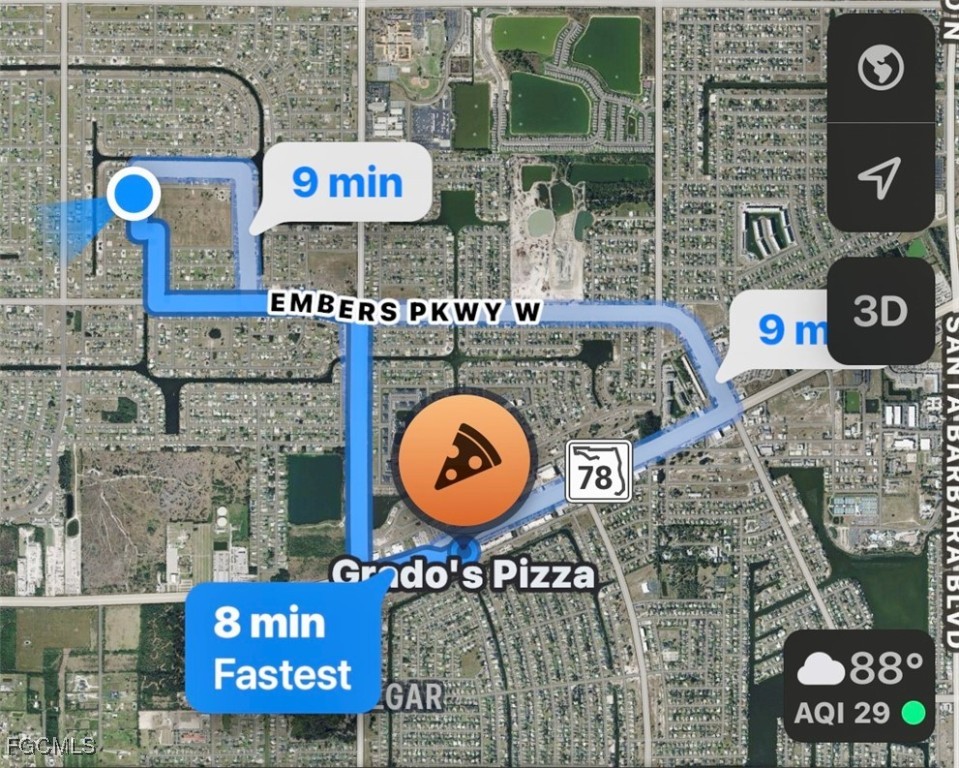Open the map mode globe button
The image size is (959, 768).
881,68
